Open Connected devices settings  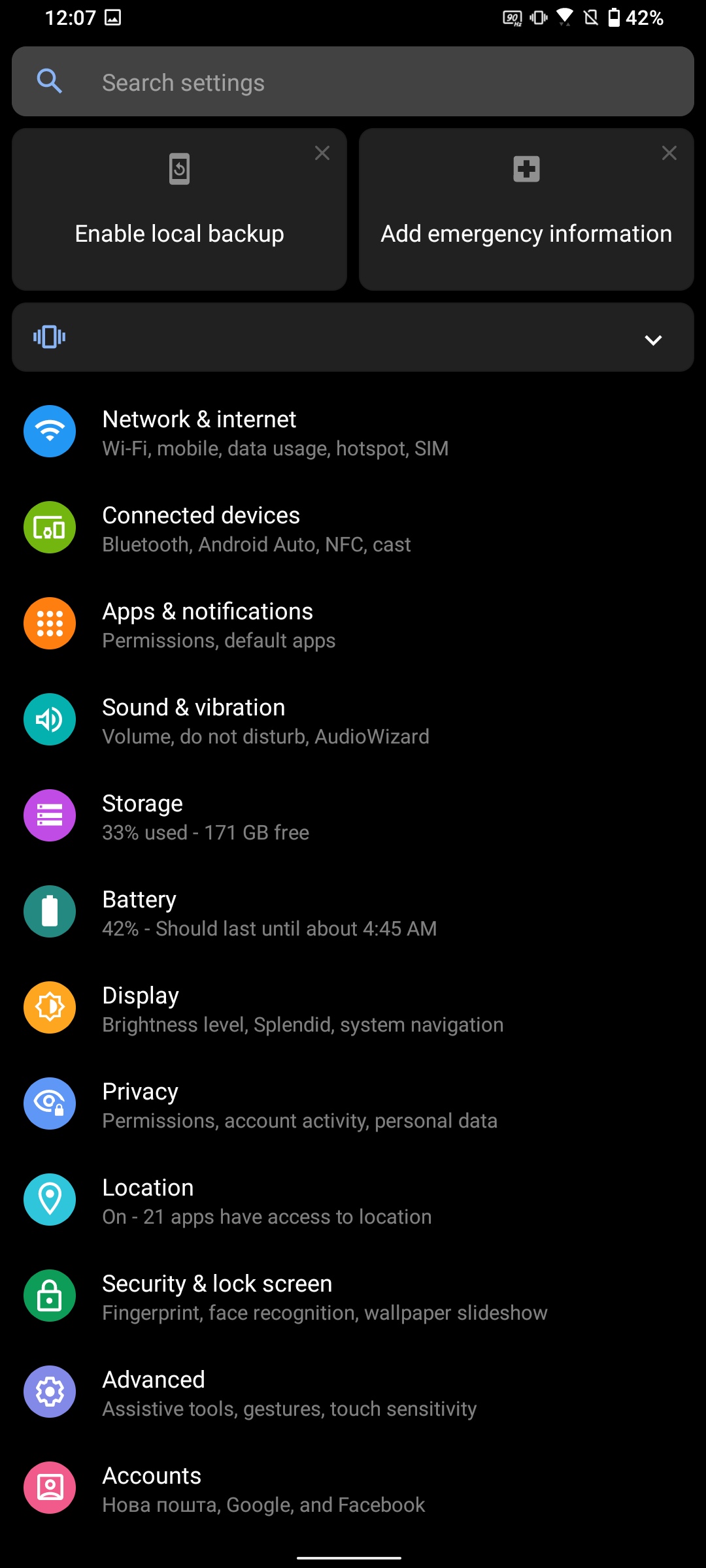256,529
